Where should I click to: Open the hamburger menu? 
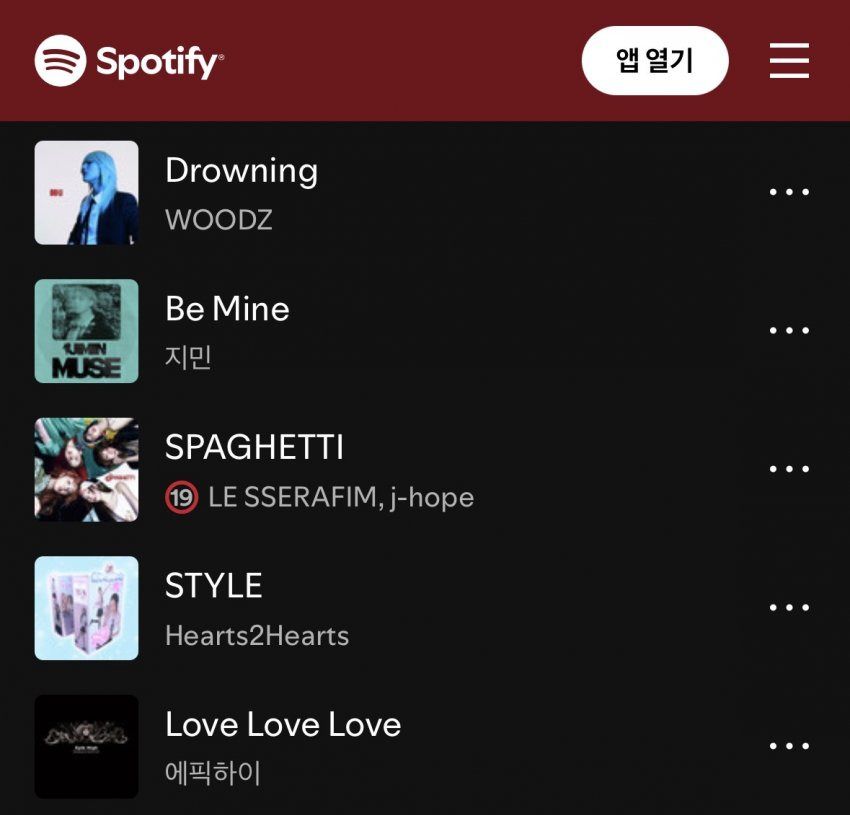[x=789, y=61]
